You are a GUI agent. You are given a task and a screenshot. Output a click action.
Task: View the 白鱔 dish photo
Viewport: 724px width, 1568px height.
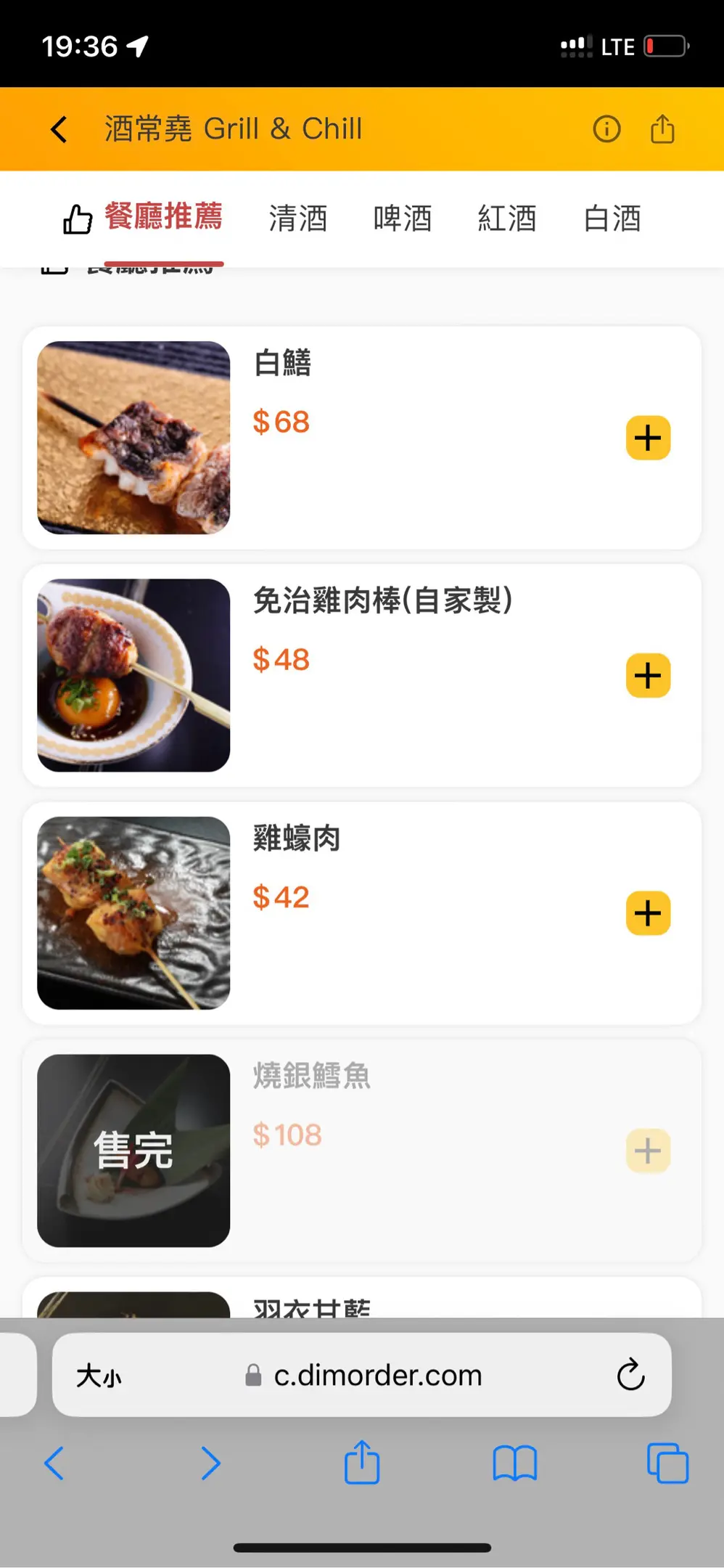click(133, 438)
